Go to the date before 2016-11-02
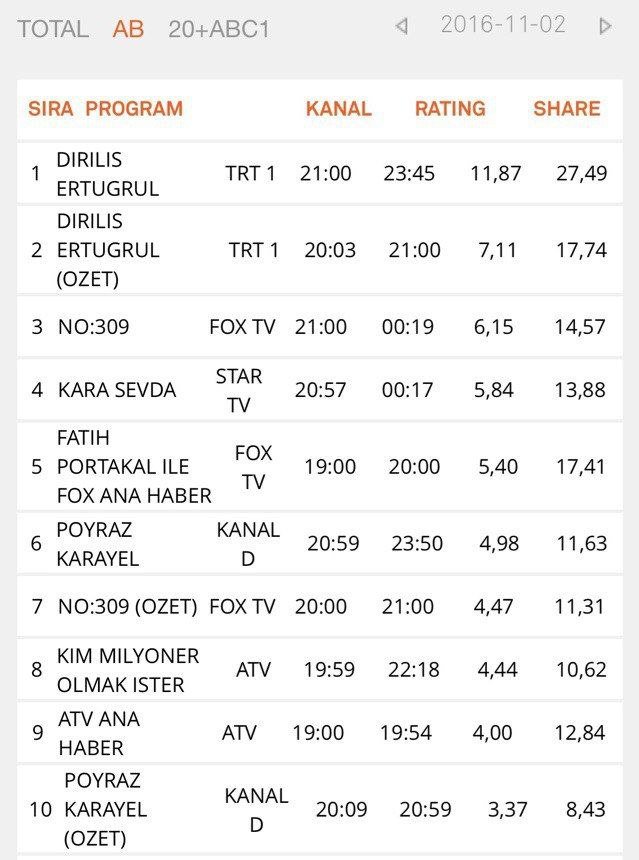Screen dimensions: 639x860 pos(402,27)
